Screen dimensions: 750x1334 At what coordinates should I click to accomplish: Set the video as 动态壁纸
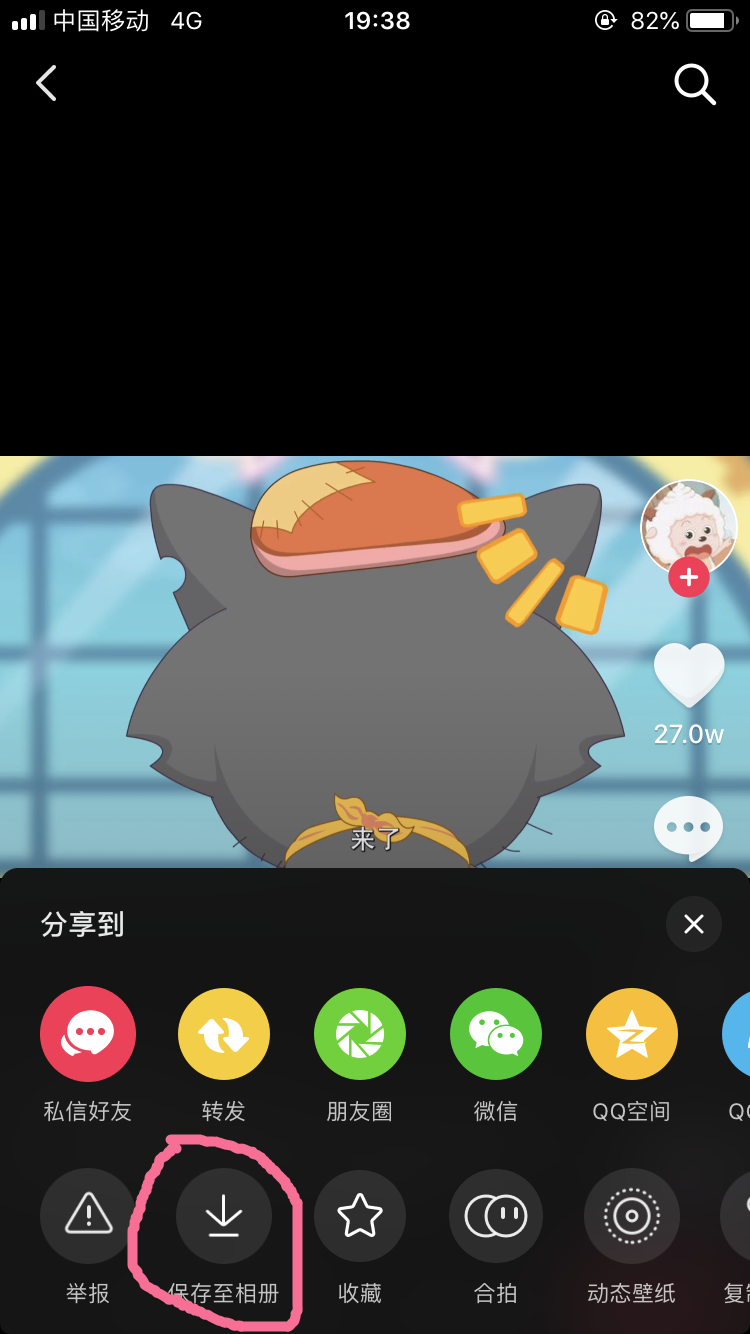632,1216
